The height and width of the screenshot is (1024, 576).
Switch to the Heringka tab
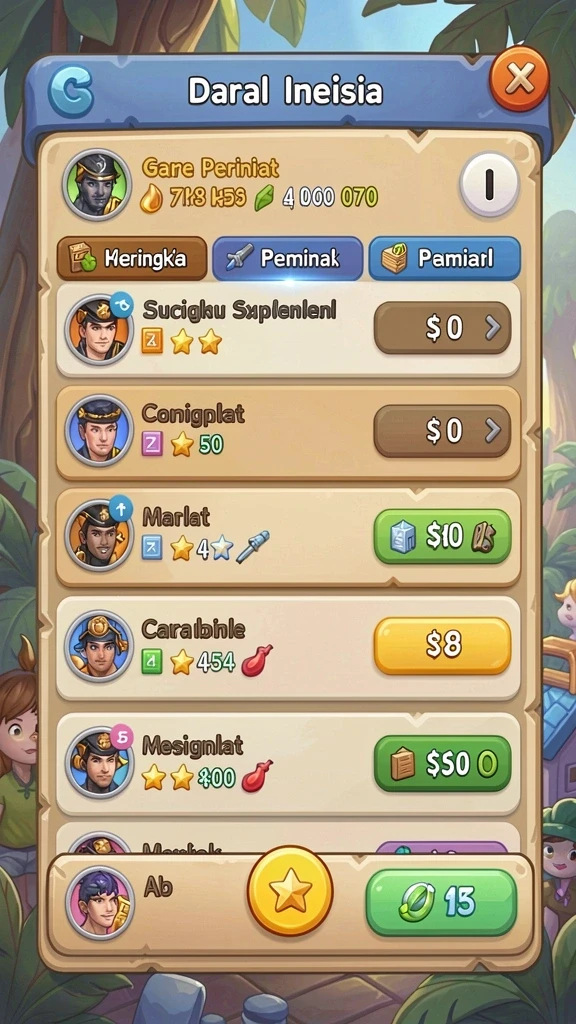(x=132, y=259)
